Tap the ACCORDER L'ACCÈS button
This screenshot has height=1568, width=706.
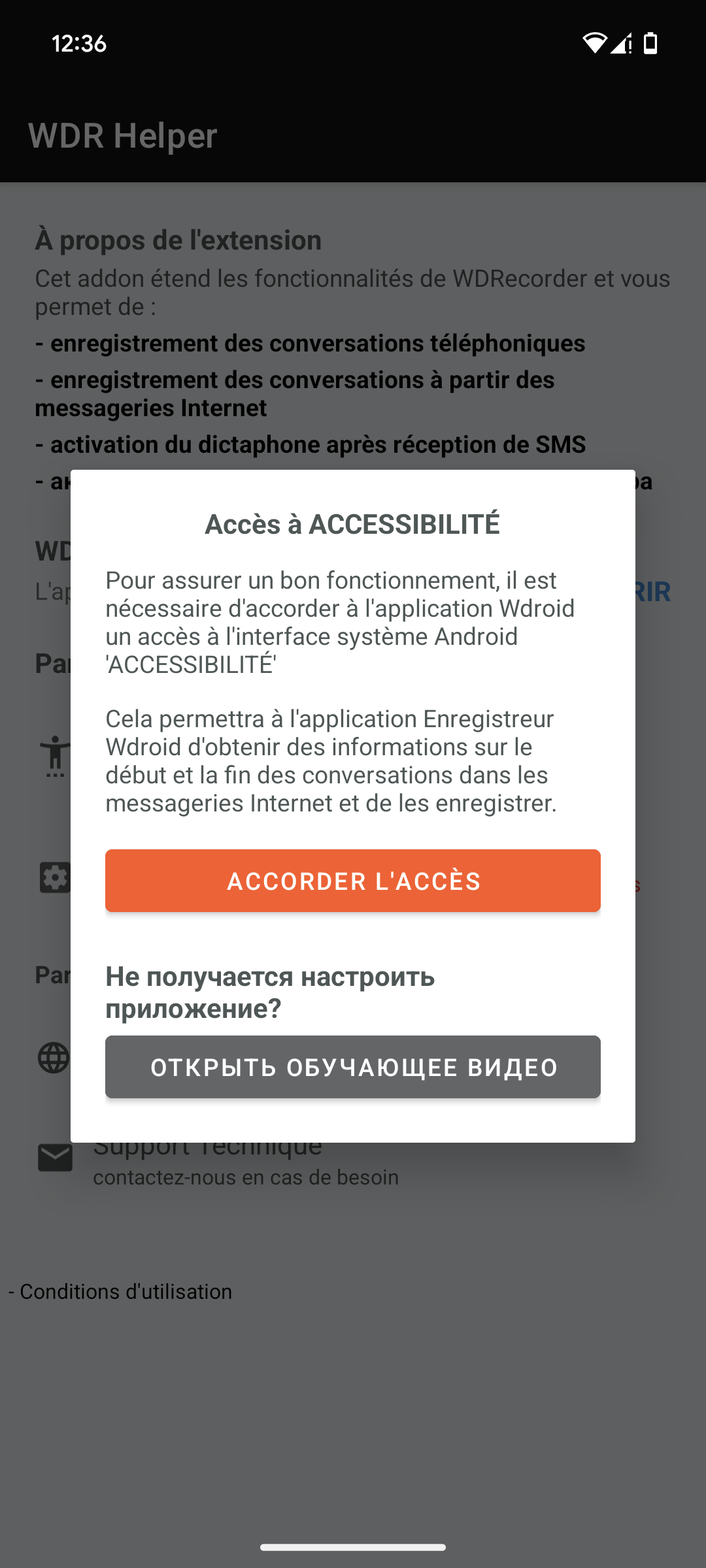tap(353, 881)
